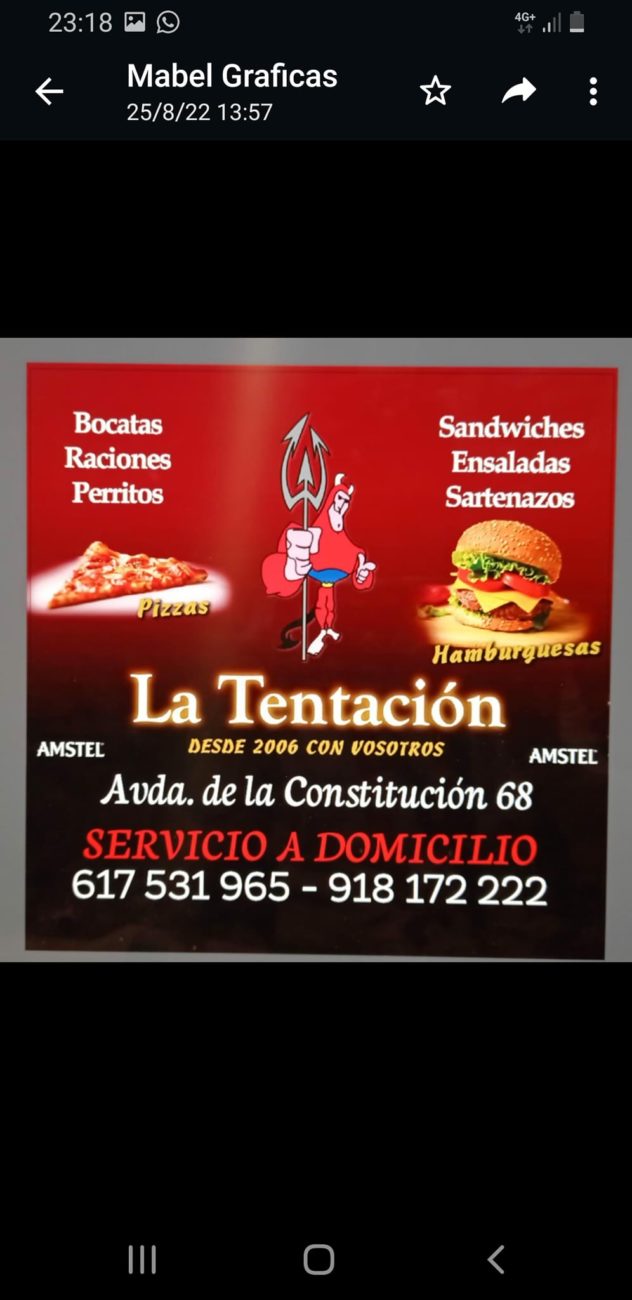This screenshot has width=632, height=1300.
Task: Star this image message
Action: tap(435, 92)
